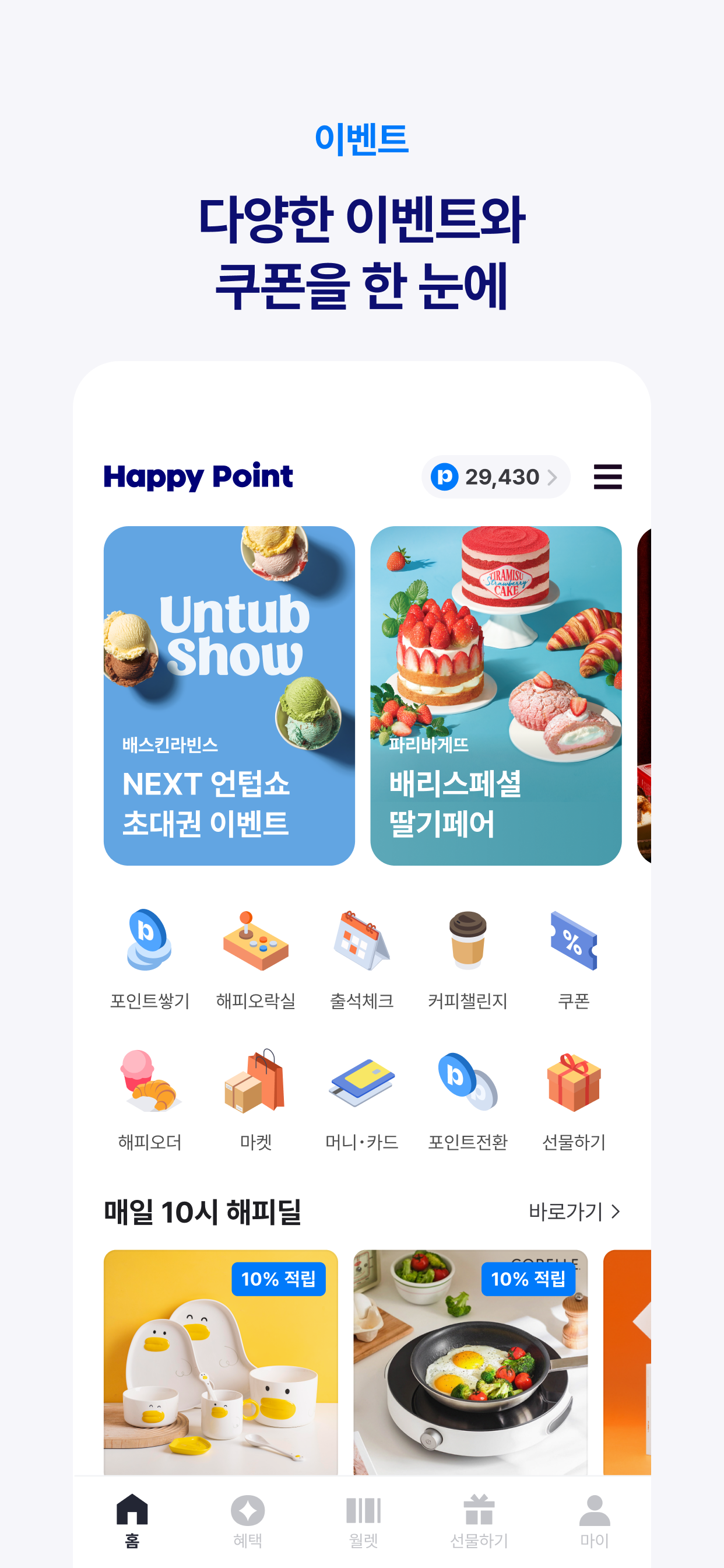Select the 선물하기 gift box icon
724x1568 pixels.
coord(573,1095)
